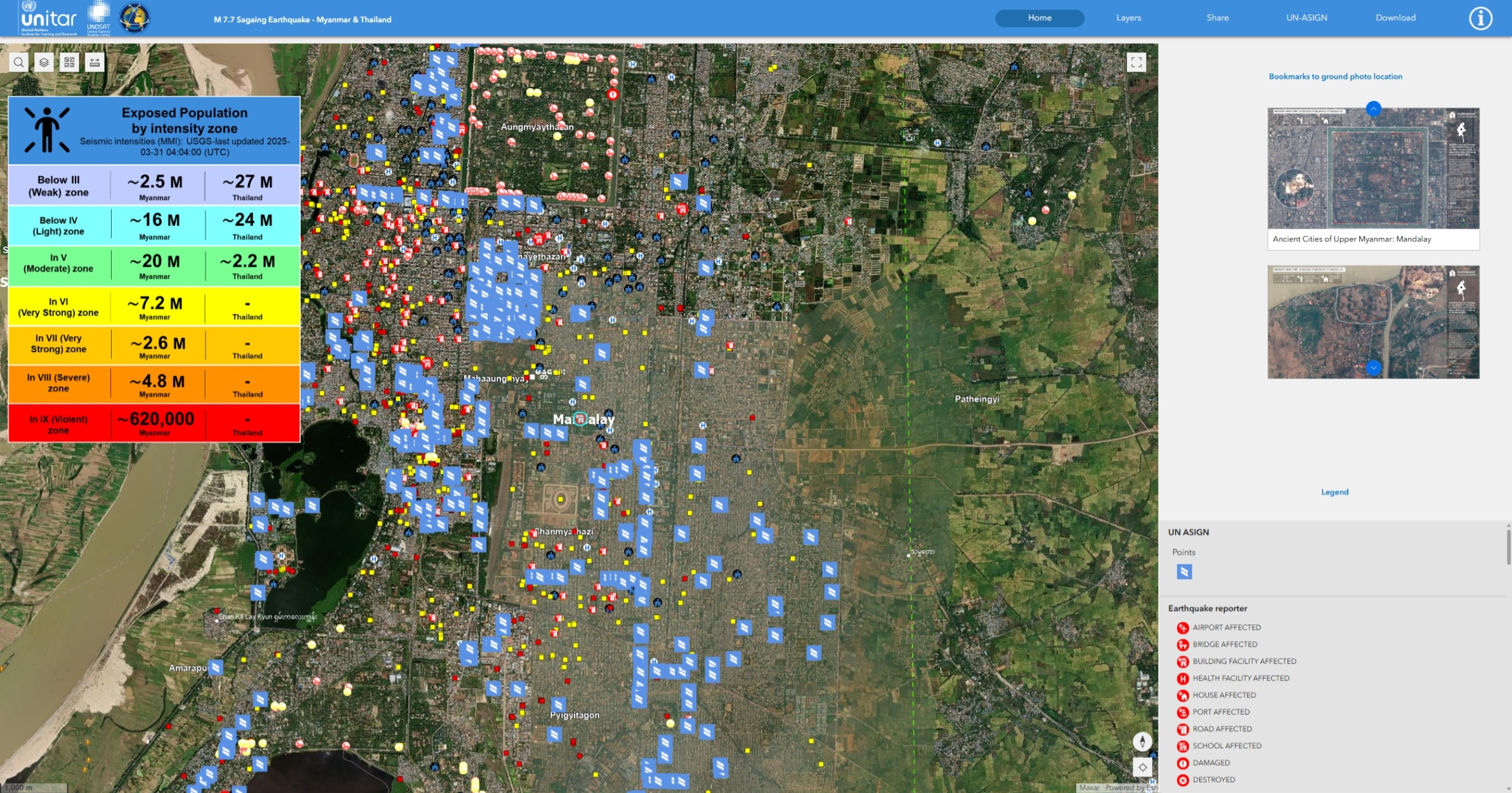Show previous bookmark with up arrow
1512x793 pixels.
point(1373,108)
